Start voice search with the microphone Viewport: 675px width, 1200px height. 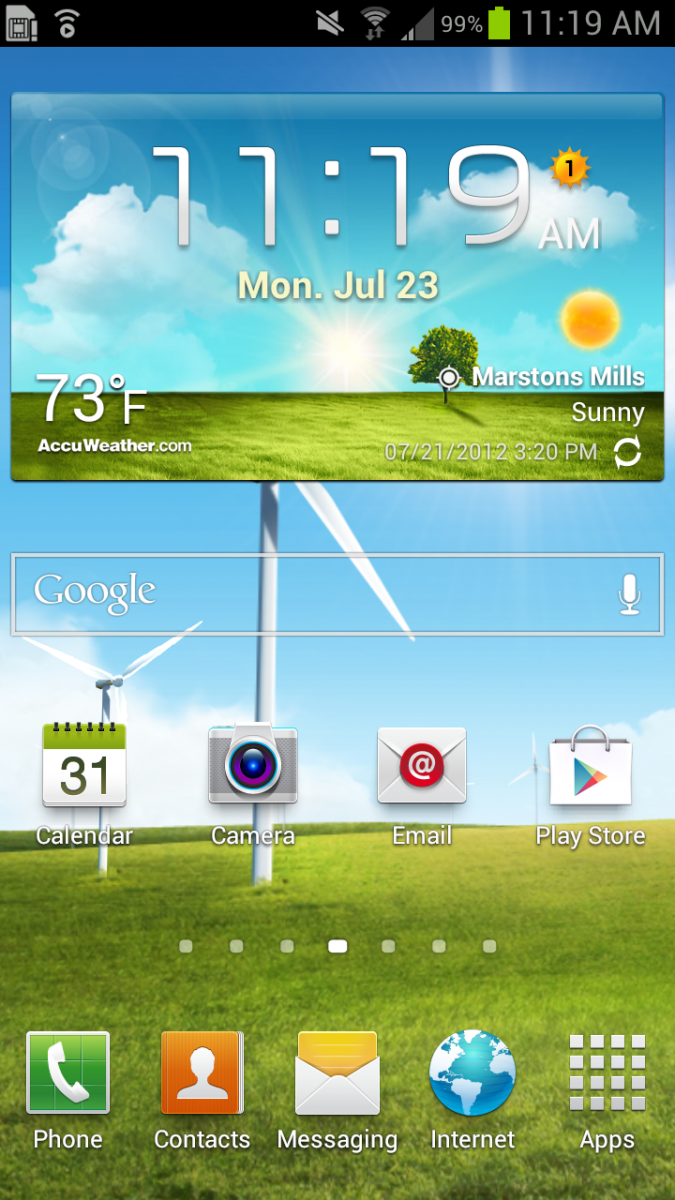coord(629,594)
